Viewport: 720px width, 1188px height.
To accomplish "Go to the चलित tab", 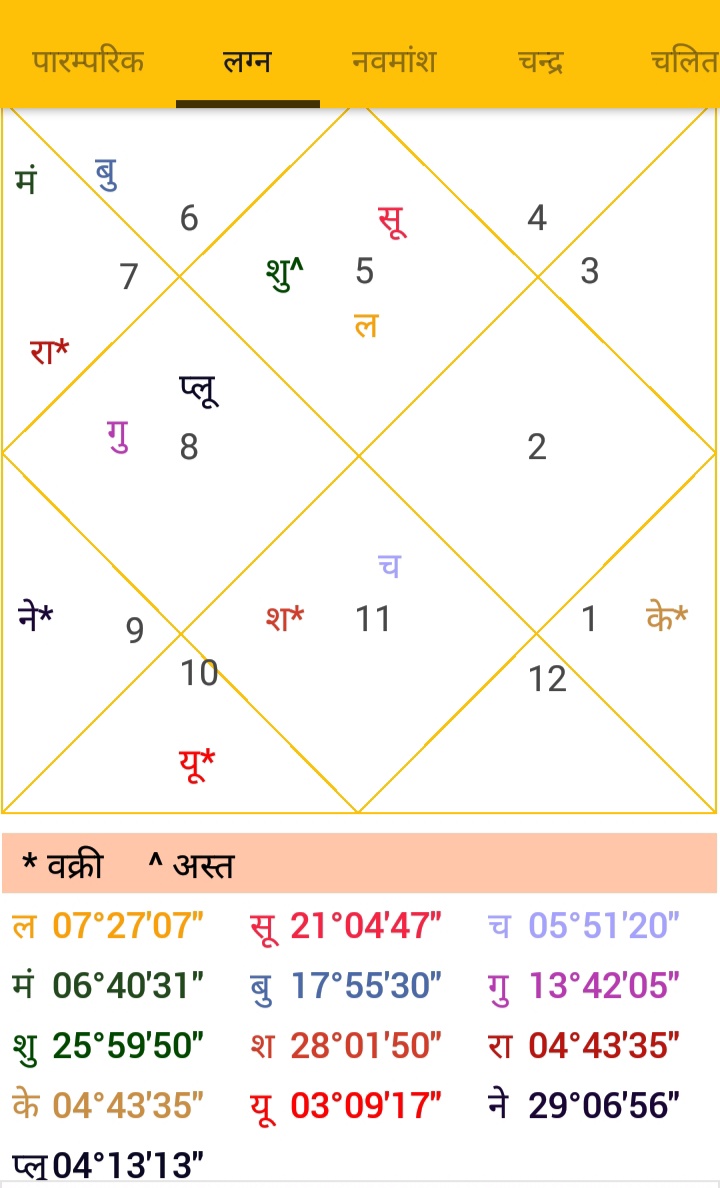I will (x=684, y=62).
